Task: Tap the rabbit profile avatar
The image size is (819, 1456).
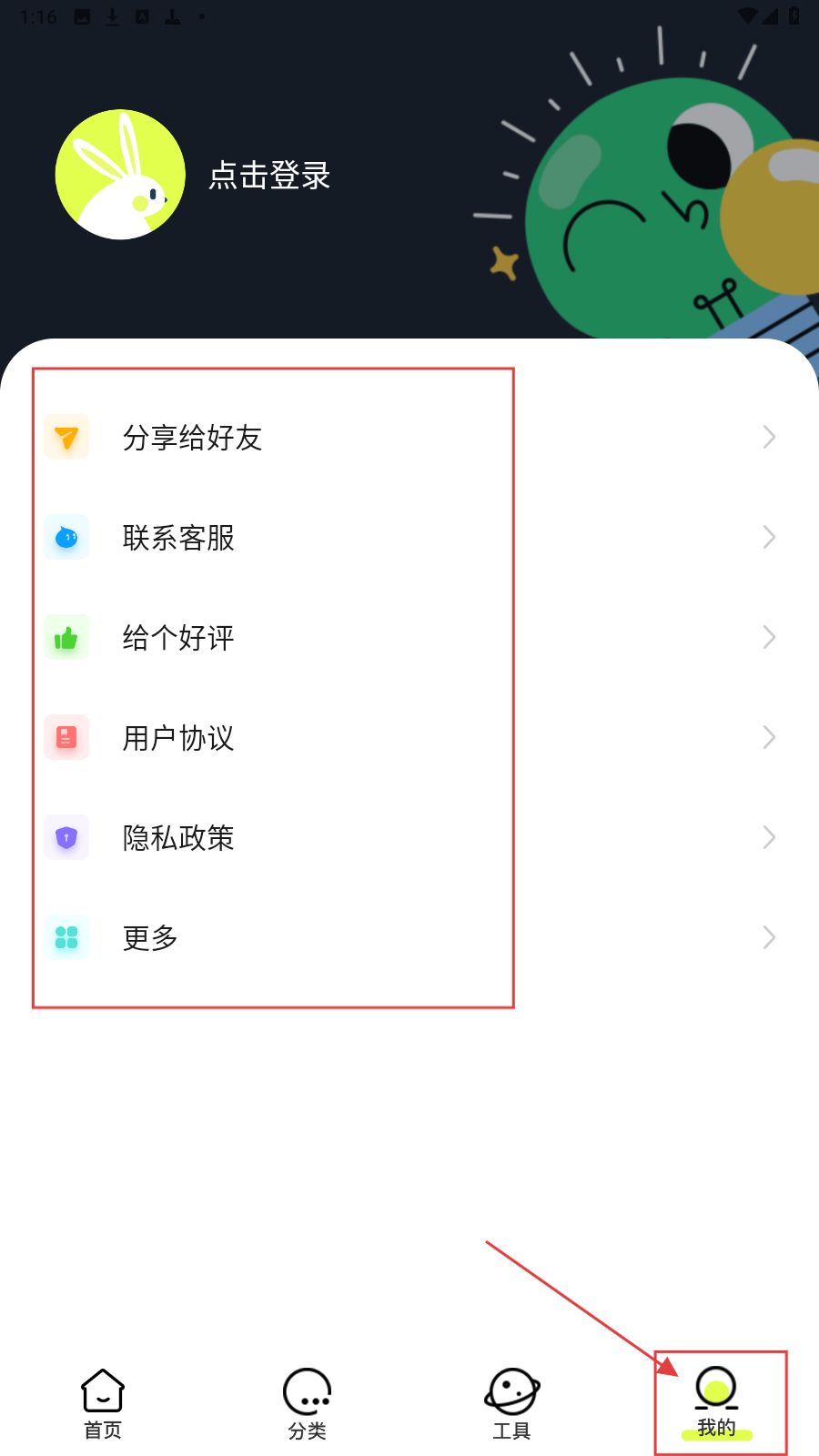Action: click(x=120, y=175)
